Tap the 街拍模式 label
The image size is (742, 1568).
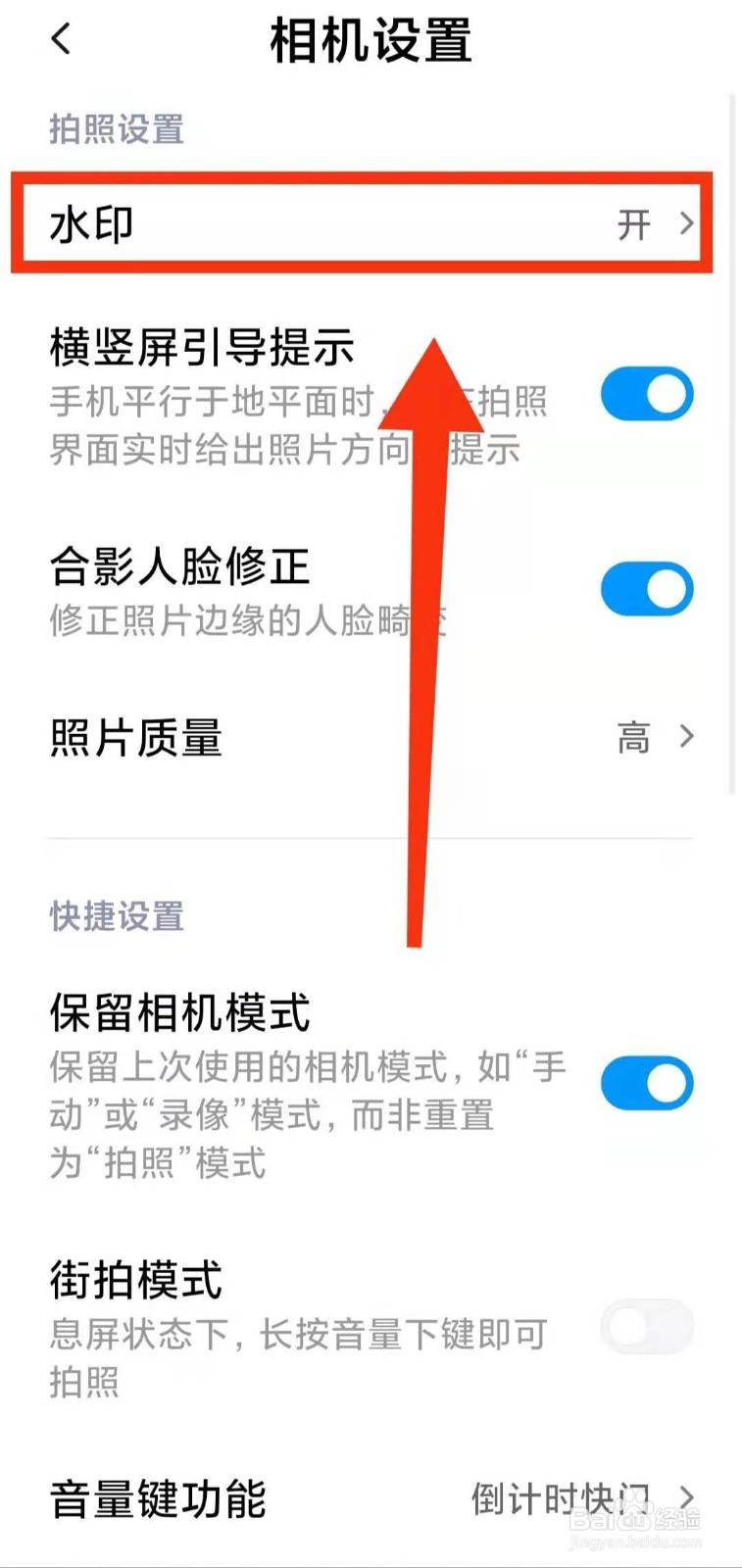(x=135, y=1277)
